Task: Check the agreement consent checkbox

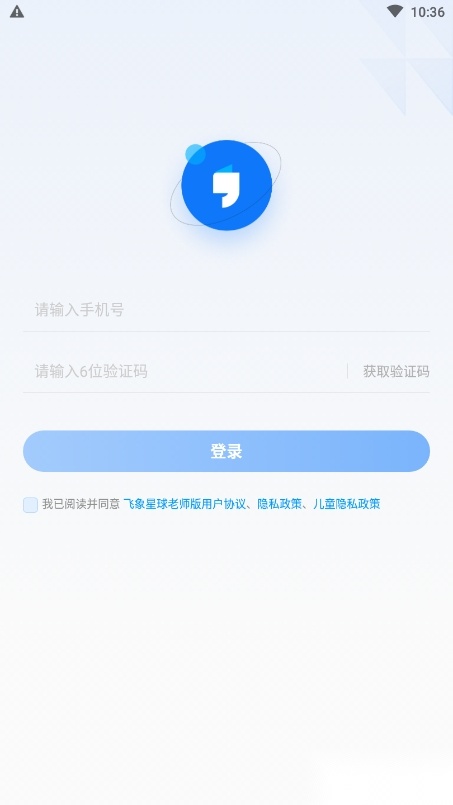Action: 30,505
